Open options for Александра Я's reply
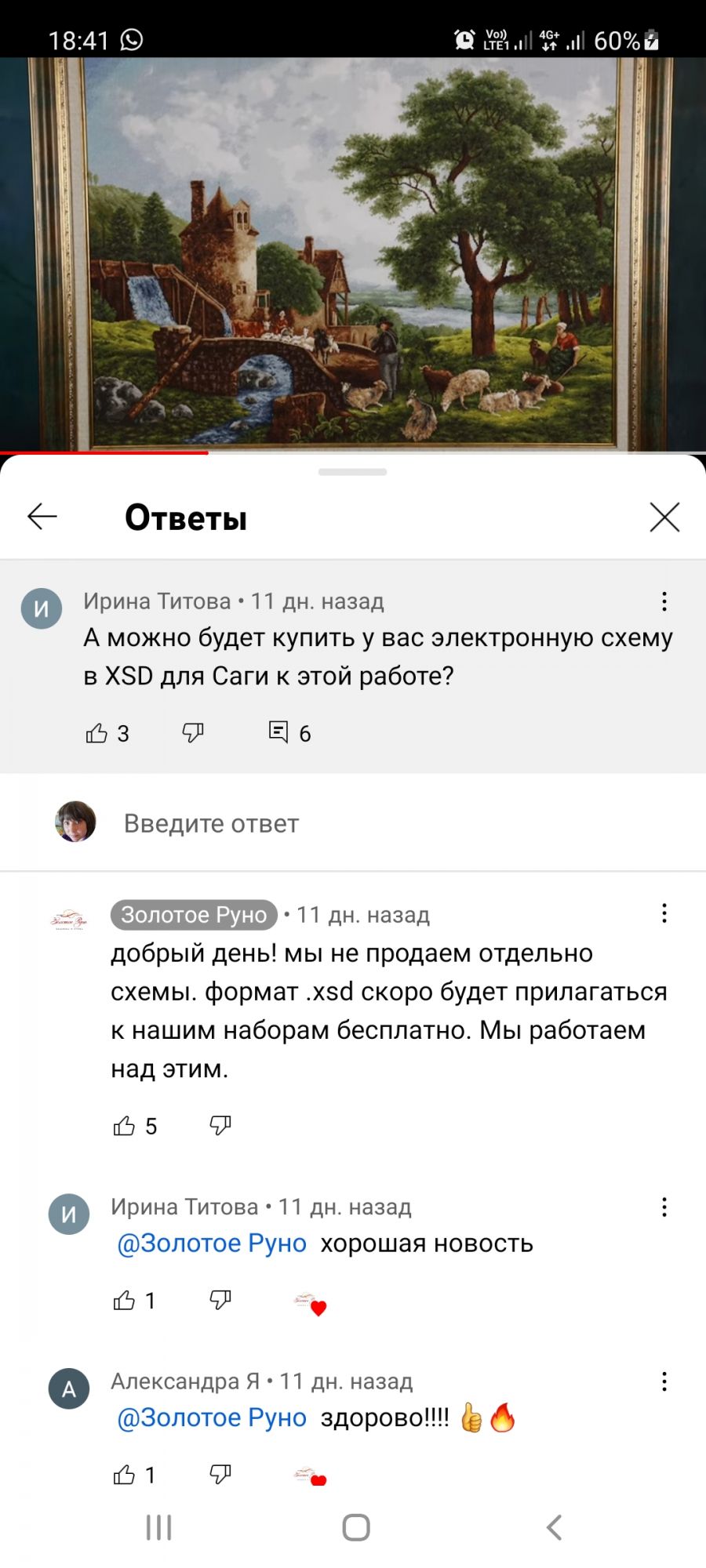 [664, 1381]
